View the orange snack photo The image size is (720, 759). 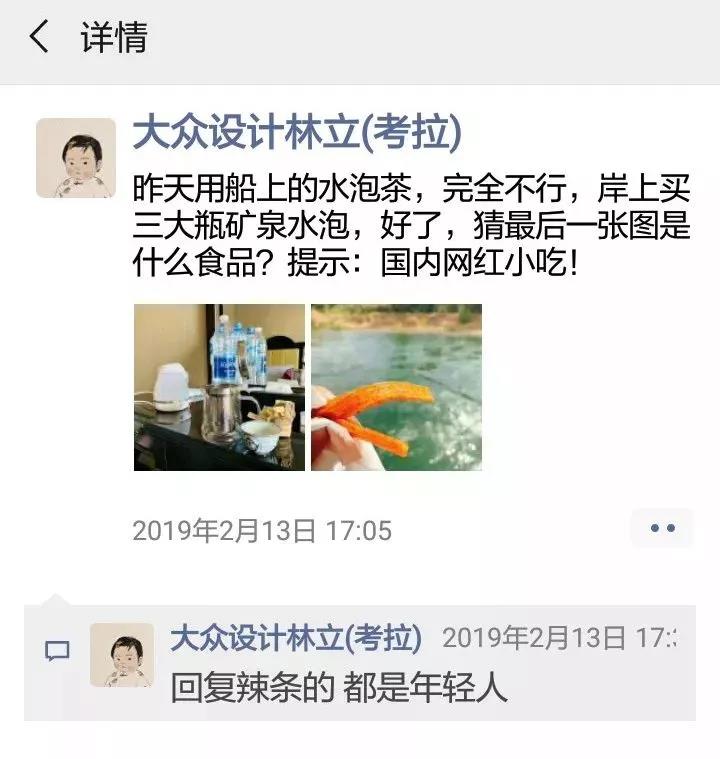pos(396,387)
